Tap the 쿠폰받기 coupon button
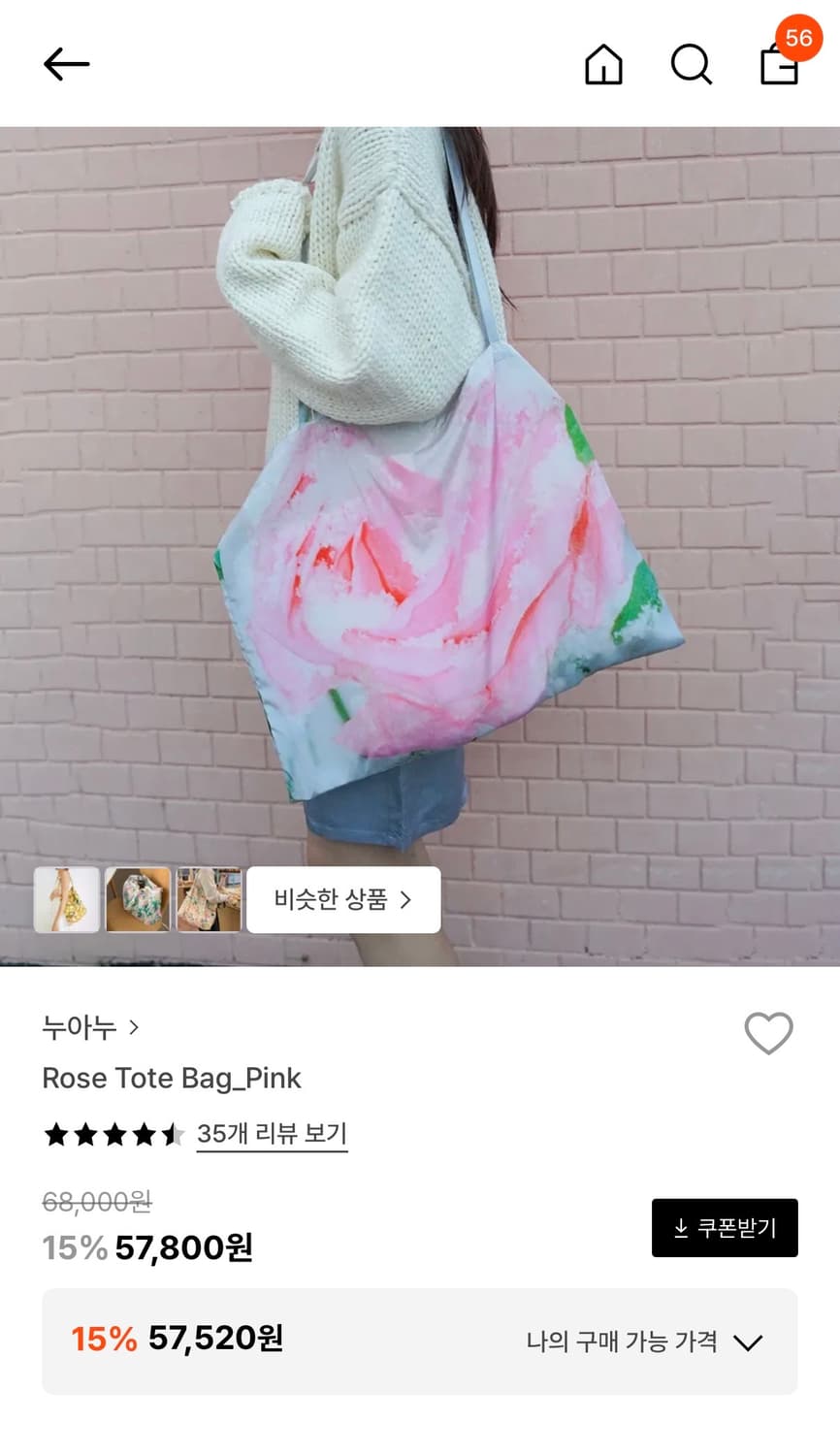 click(x=725, y=1226)
